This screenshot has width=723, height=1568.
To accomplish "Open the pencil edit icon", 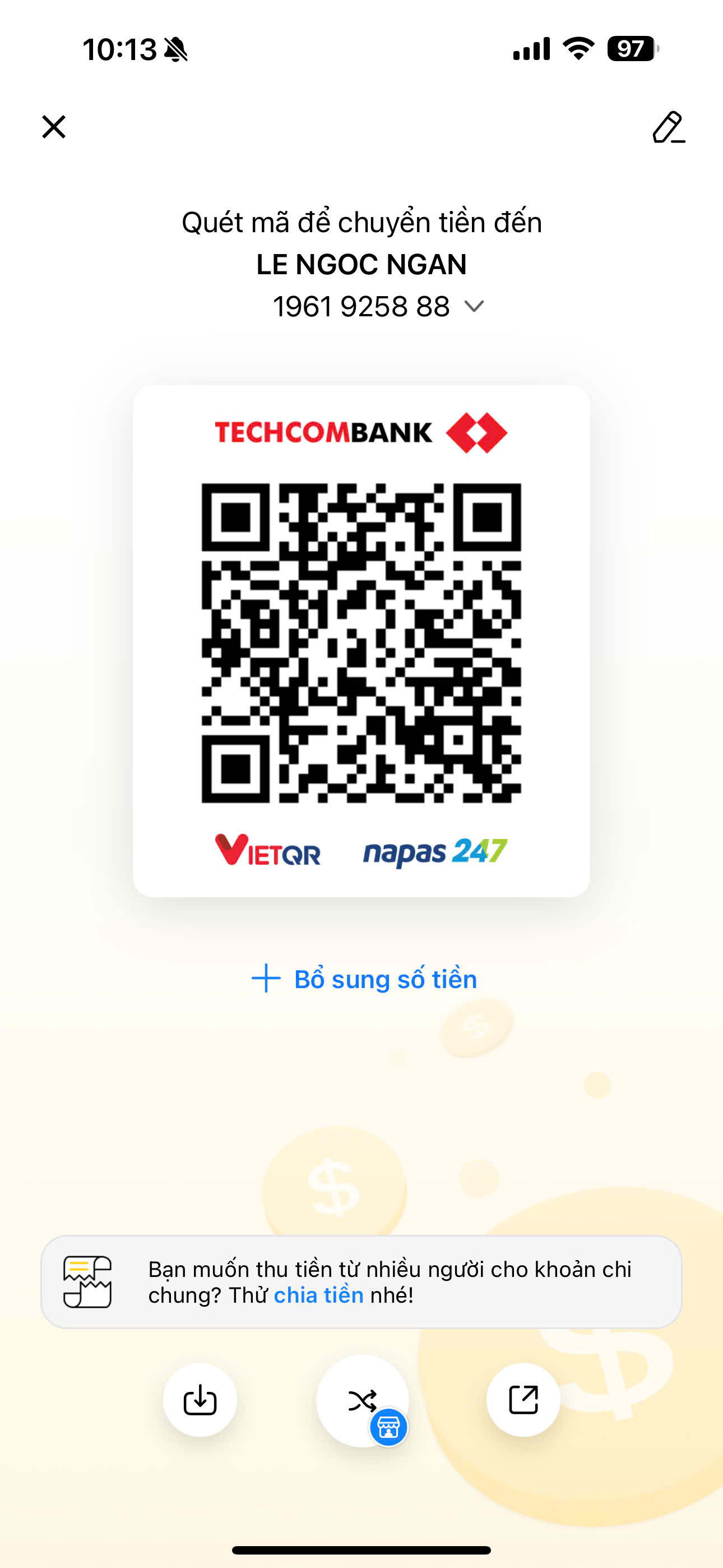I will (668, 127).
